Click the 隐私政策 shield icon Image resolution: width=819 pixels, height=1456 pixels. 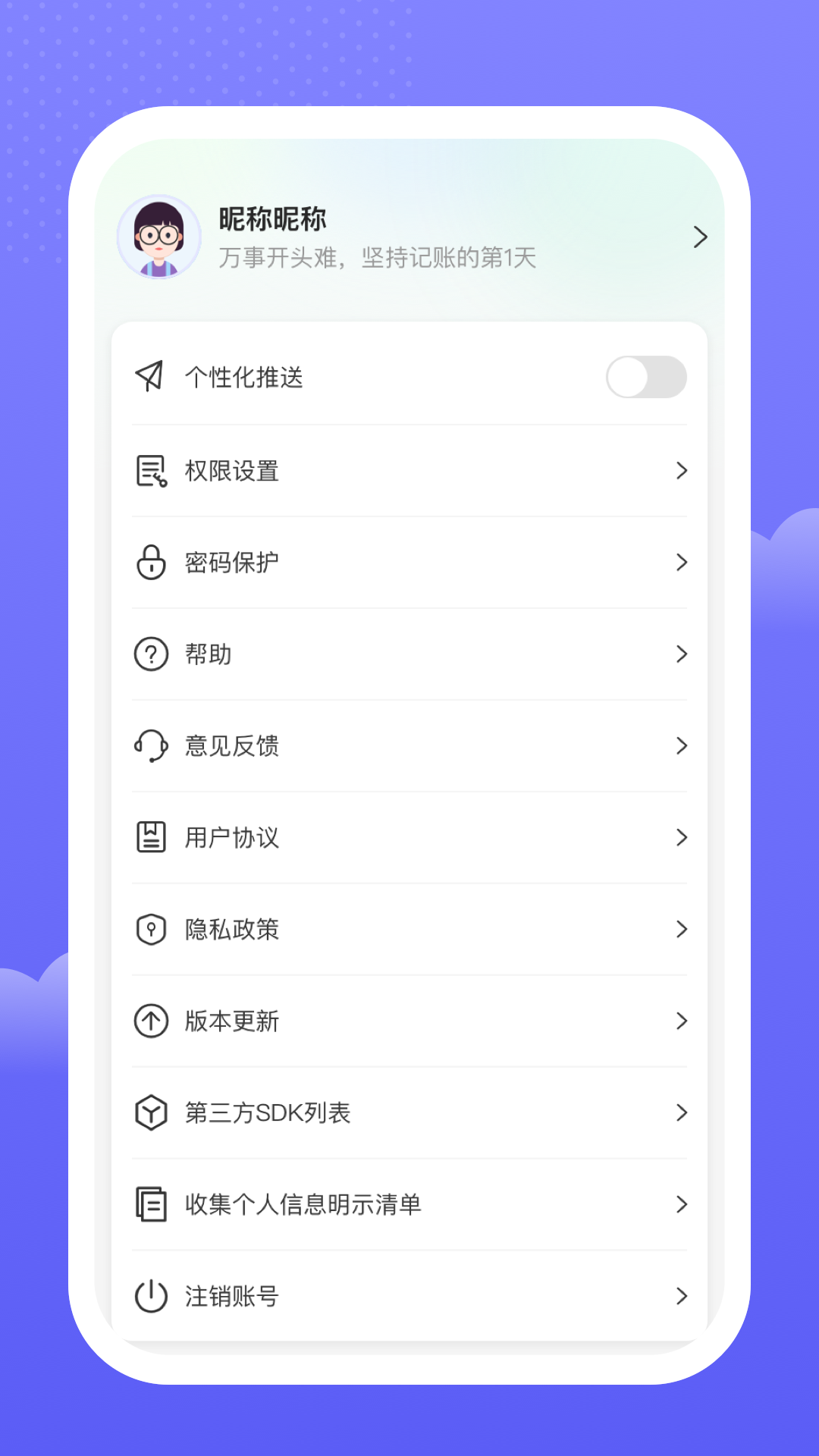click(x=150, y=930)
